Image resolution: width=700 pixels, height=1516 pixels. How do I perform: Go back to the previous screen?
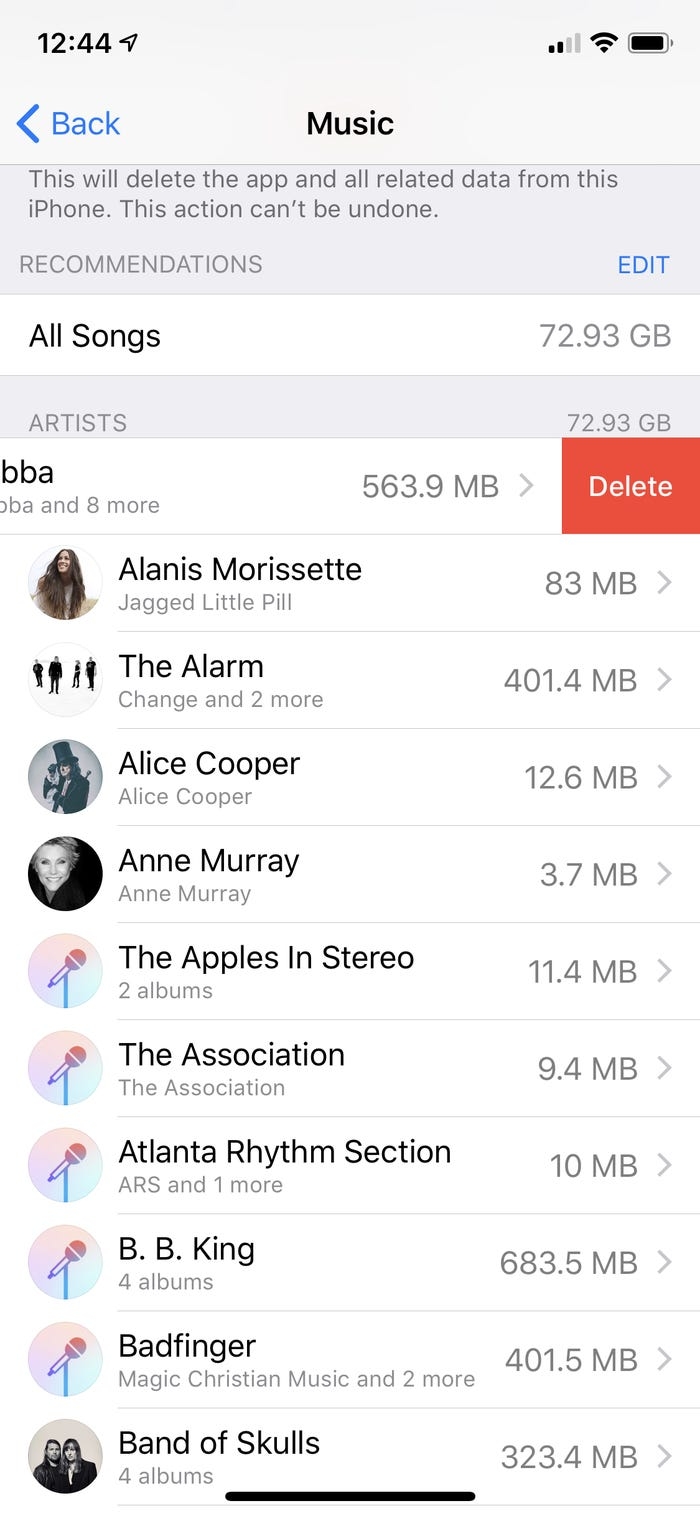pyautogui.click(x=68, y=124)
